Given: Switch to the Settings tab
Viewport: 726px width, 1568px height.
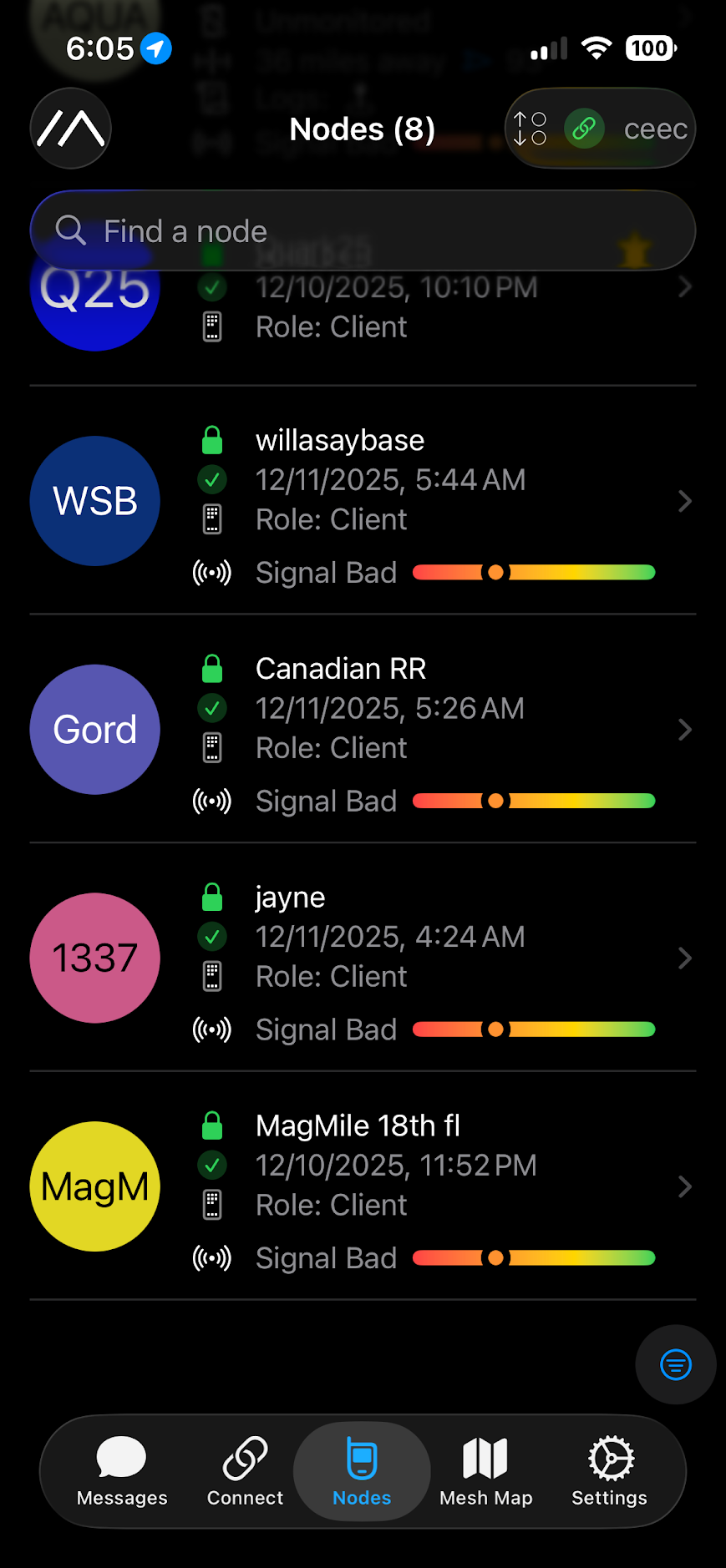Looking at the screenshot, I should 609,1471.
